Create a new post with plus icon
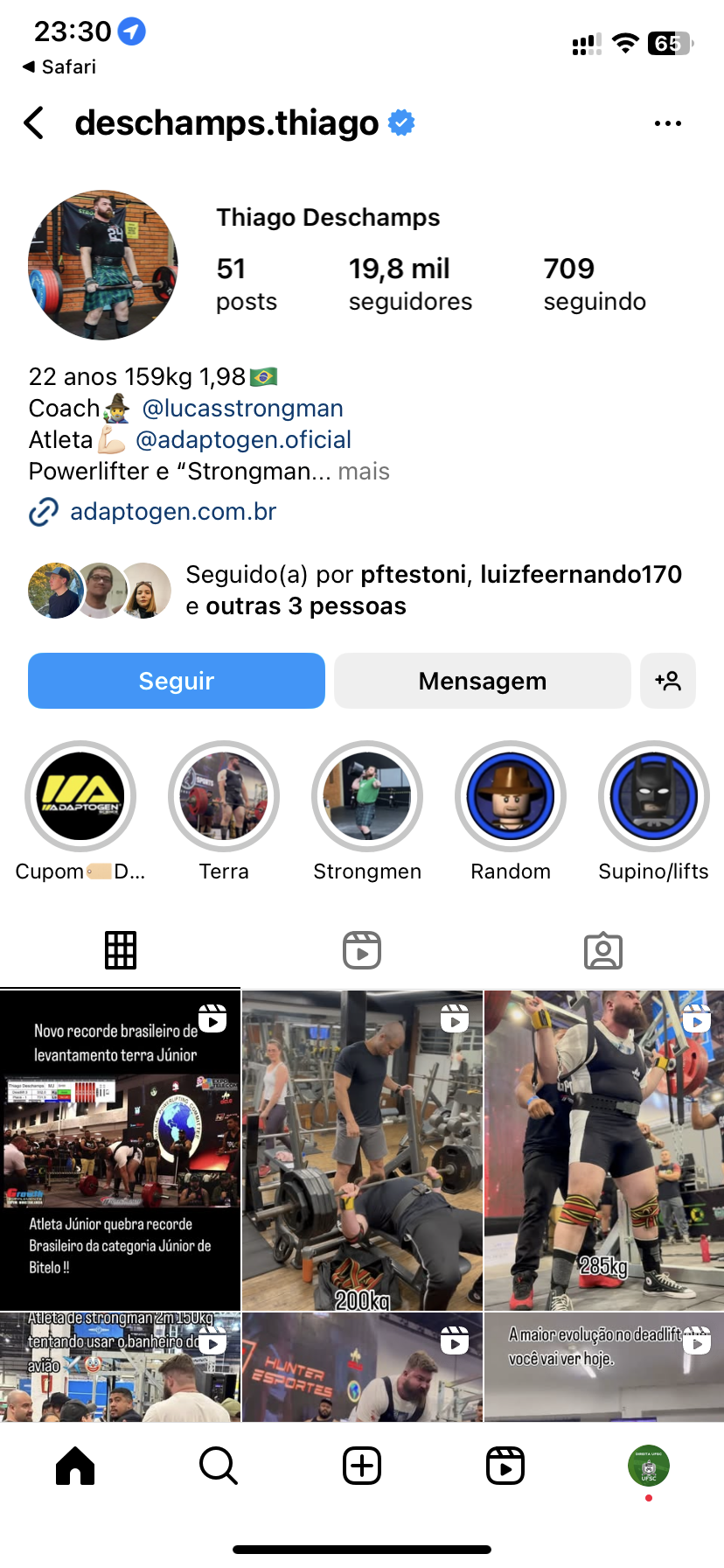 [x=362, y=1465]
